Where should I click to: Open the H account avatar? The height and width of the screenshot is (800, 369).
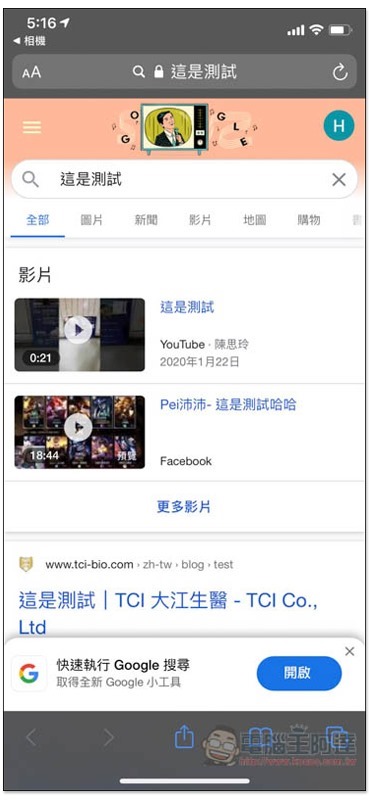click(x=339, y=126)
